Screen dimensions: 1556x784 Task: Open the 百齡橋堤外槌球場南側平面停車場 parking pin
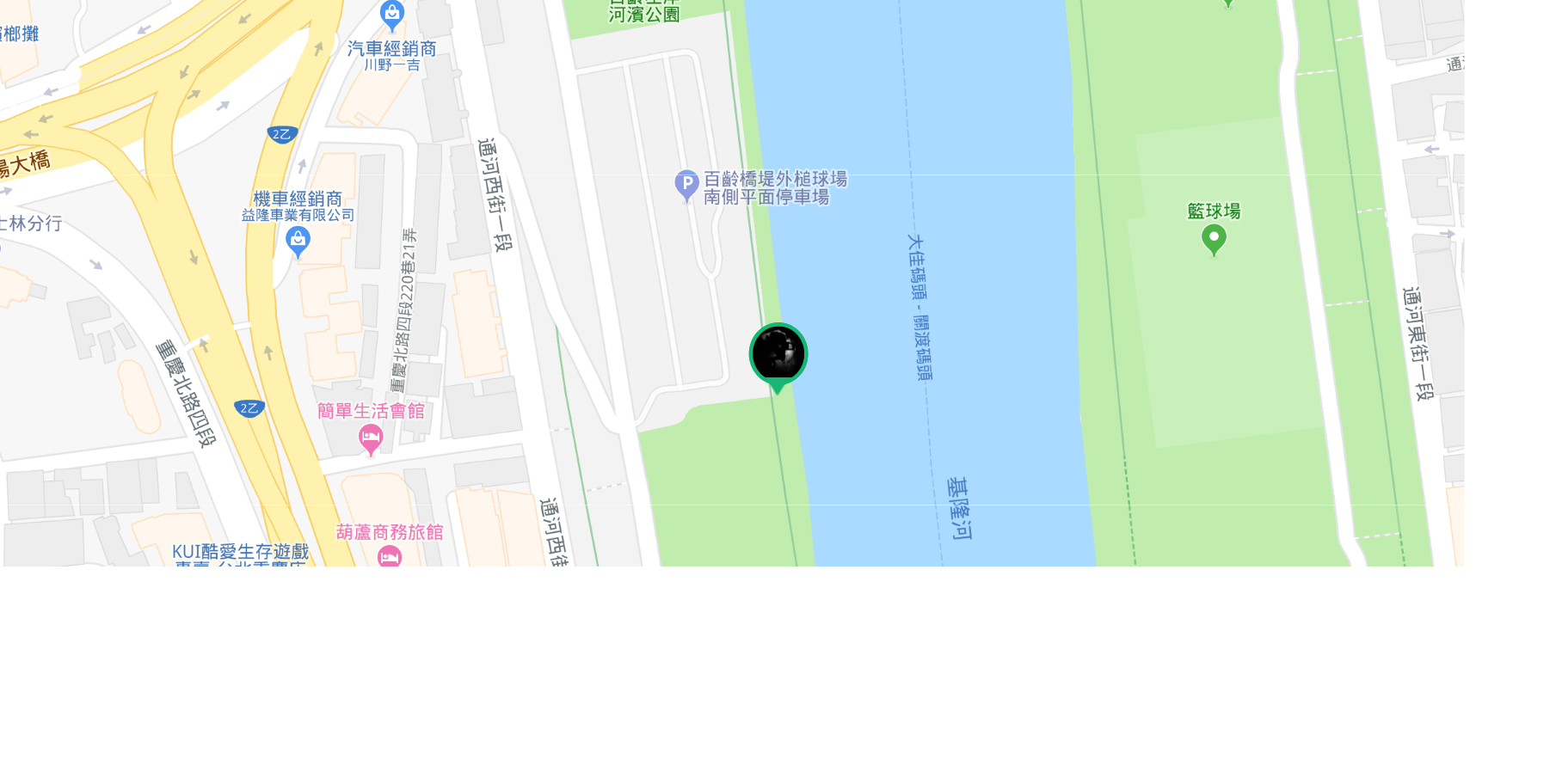click(x=686, y=185)
